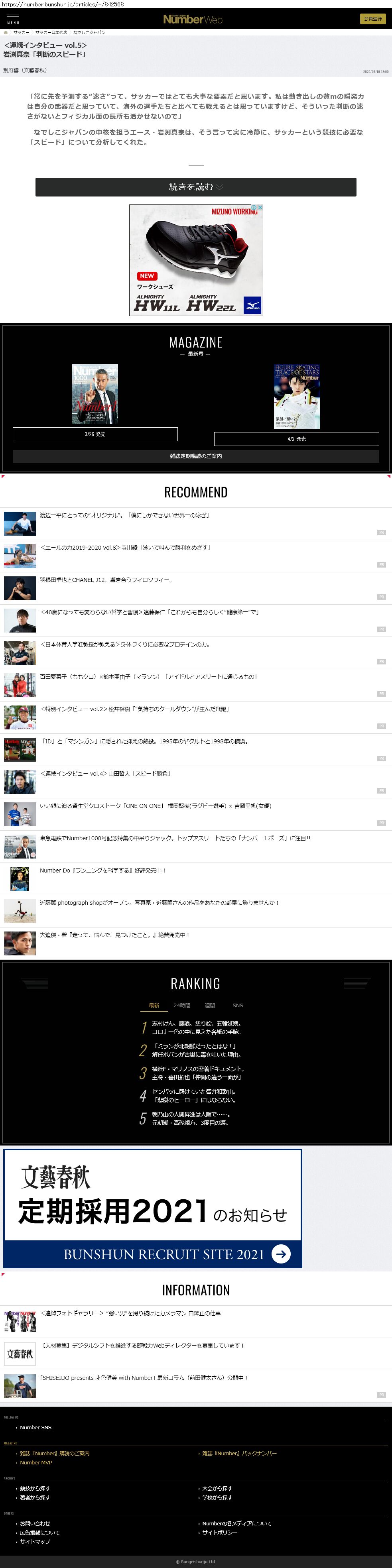Viewport: 392px width, 1568px height.
Task: Open the MENU hamburger button
Action: coord(13,18)
